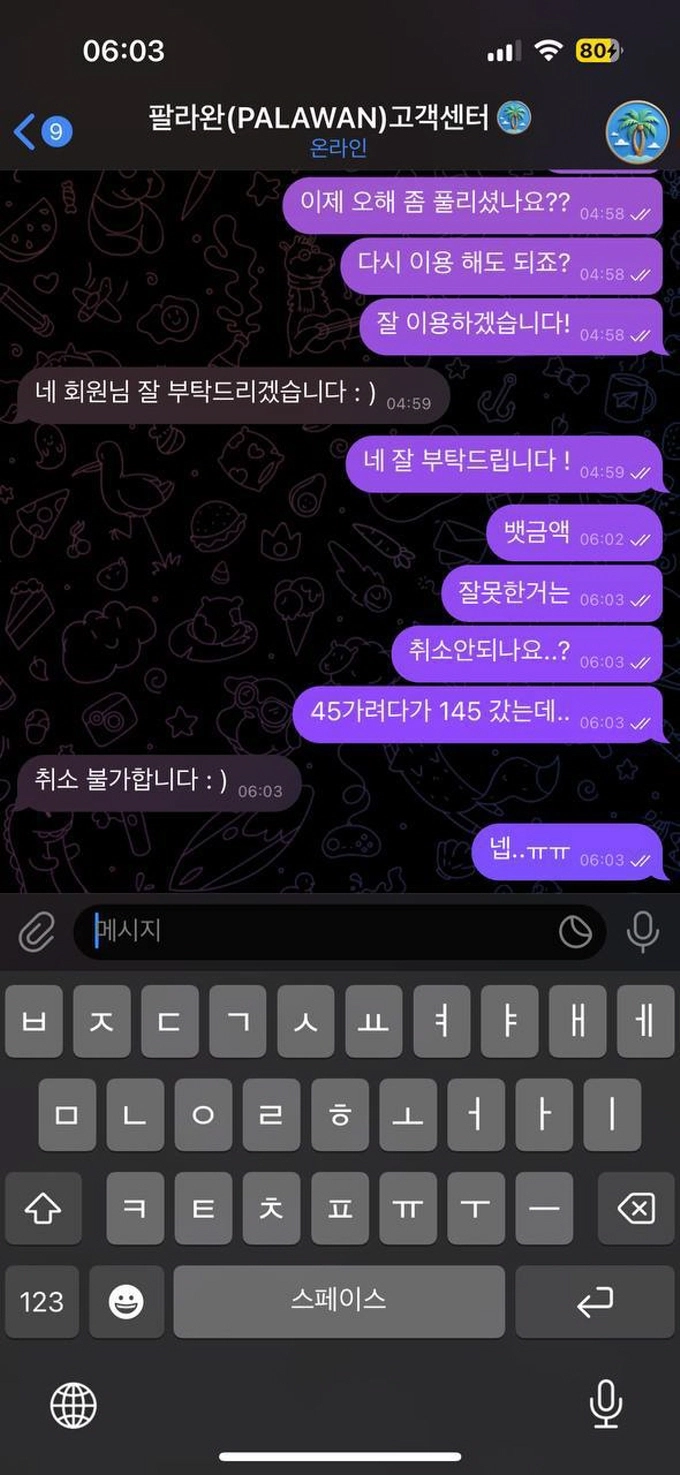Image resolution: width=680 pixels, height=1475 pixels.
Task: Hit the return key on the keyboard
Action: click(594, 1301)
